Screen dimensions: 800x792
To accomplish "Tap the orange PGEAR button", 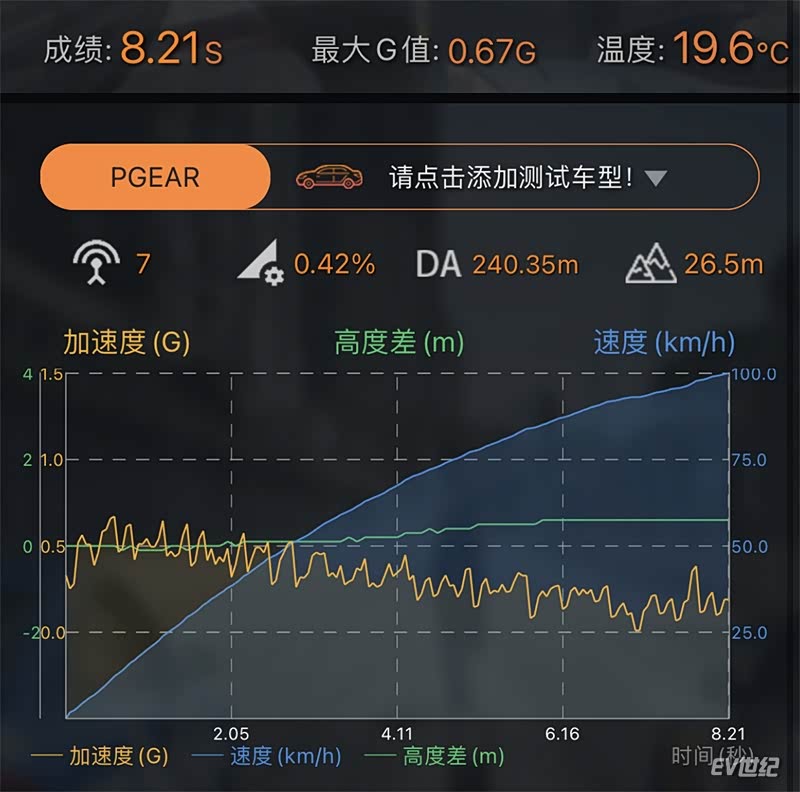I will pos(155,178).
